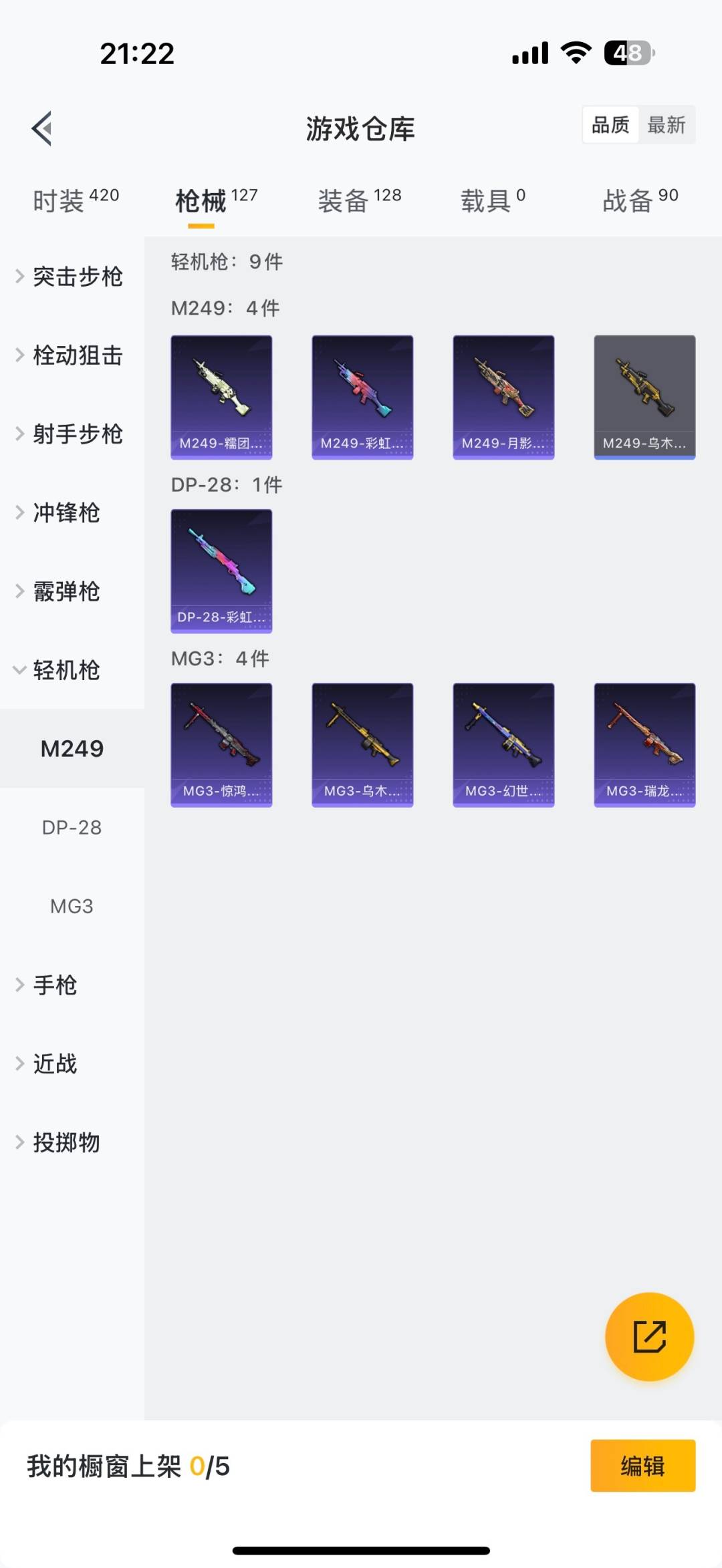Open the M249-乌木 skin tile
722x1568 pixels.
click(x=644, y=397)
